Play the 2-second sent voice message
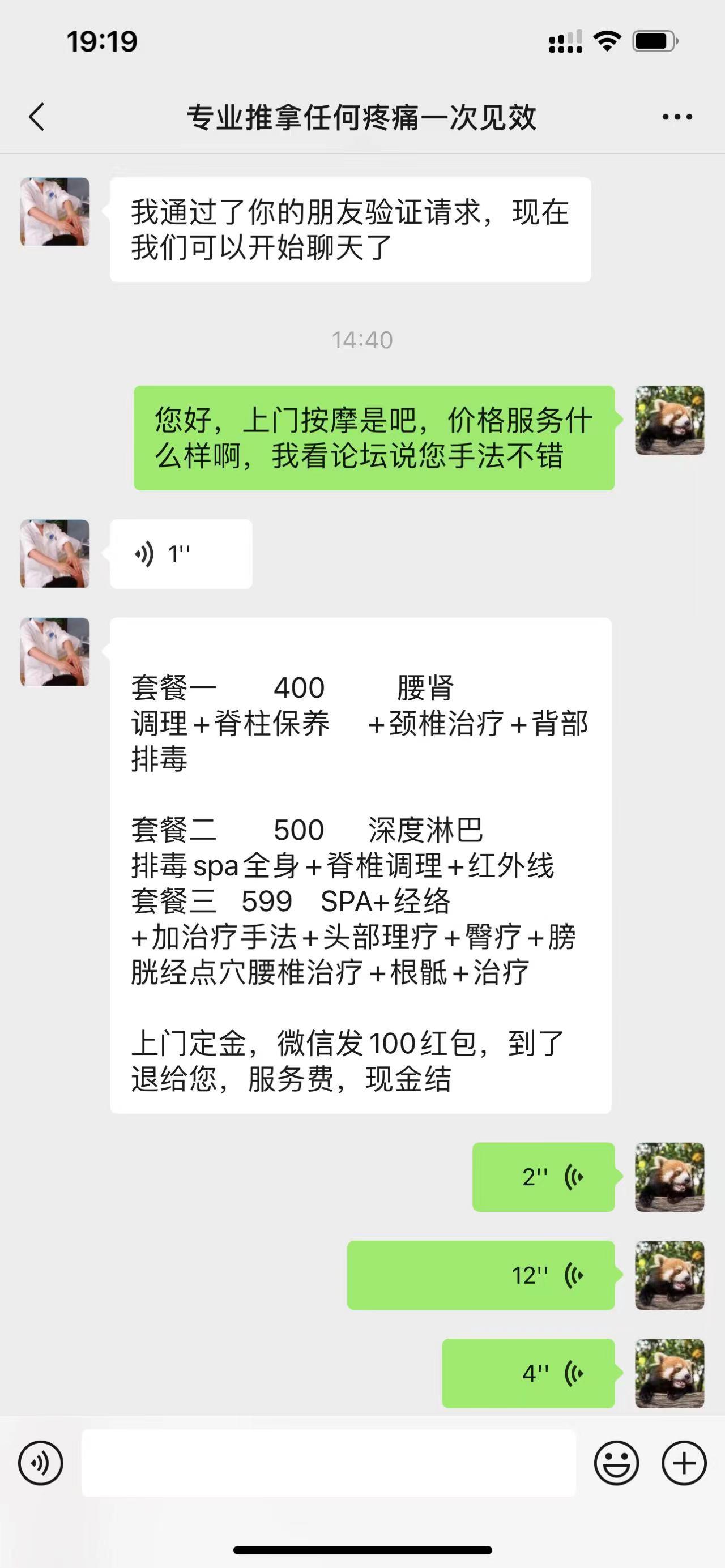This screenshot has width=725, height=1568. click(543, 1177)
